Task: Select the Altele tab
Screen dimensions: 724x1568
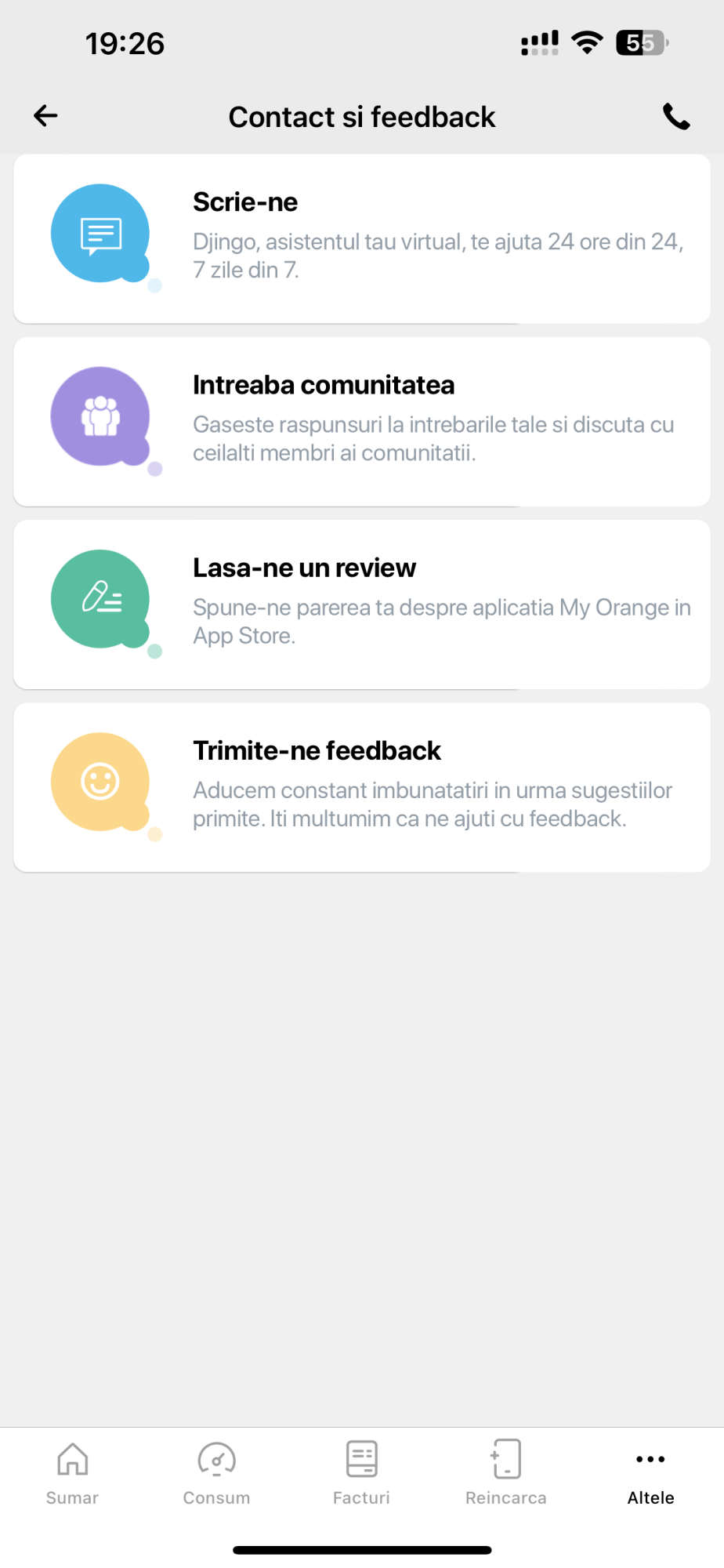Action: tap(651, 1474)
